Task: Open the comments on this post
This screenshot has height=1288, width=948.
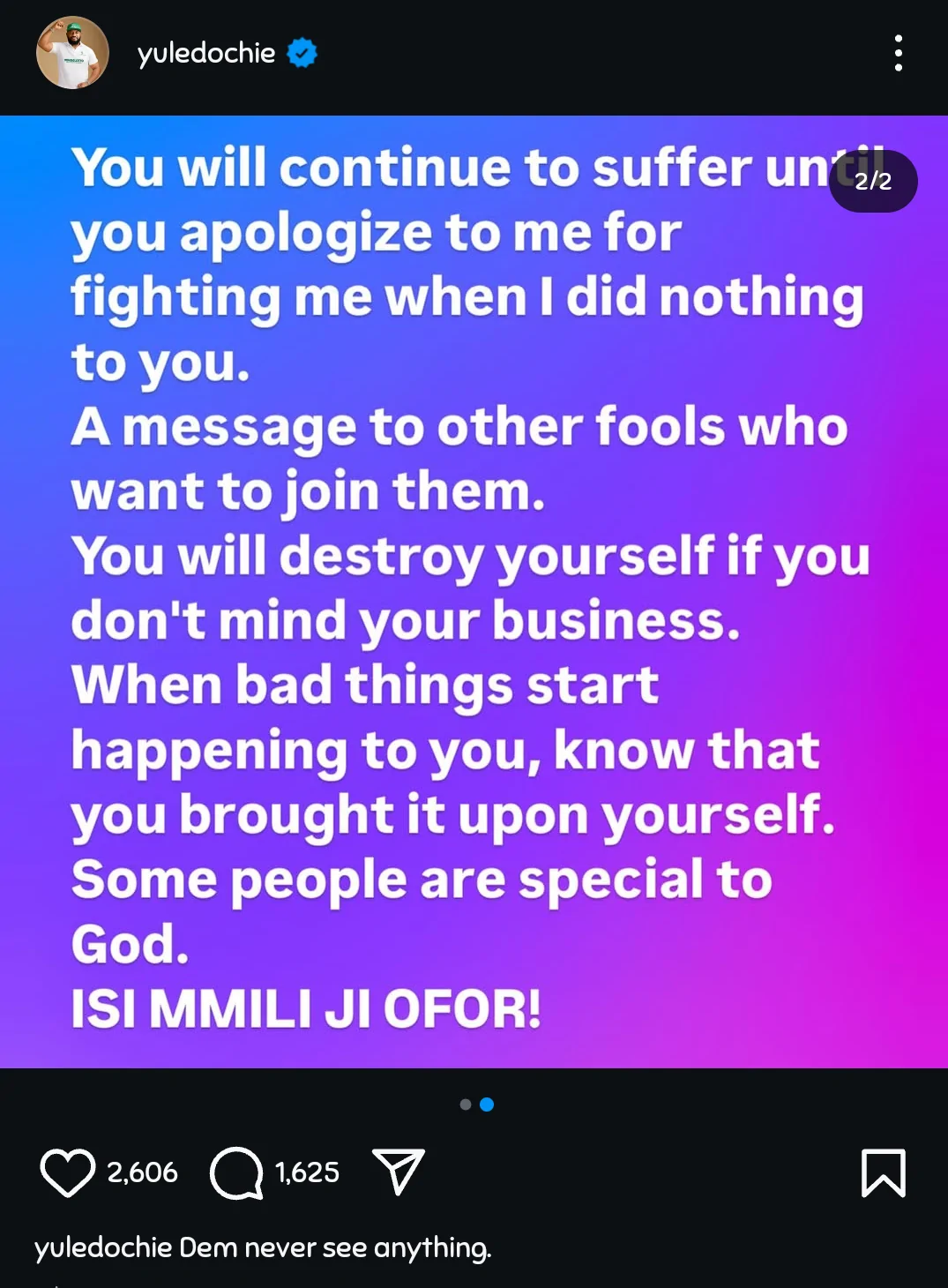Action: click(236, 1172)
